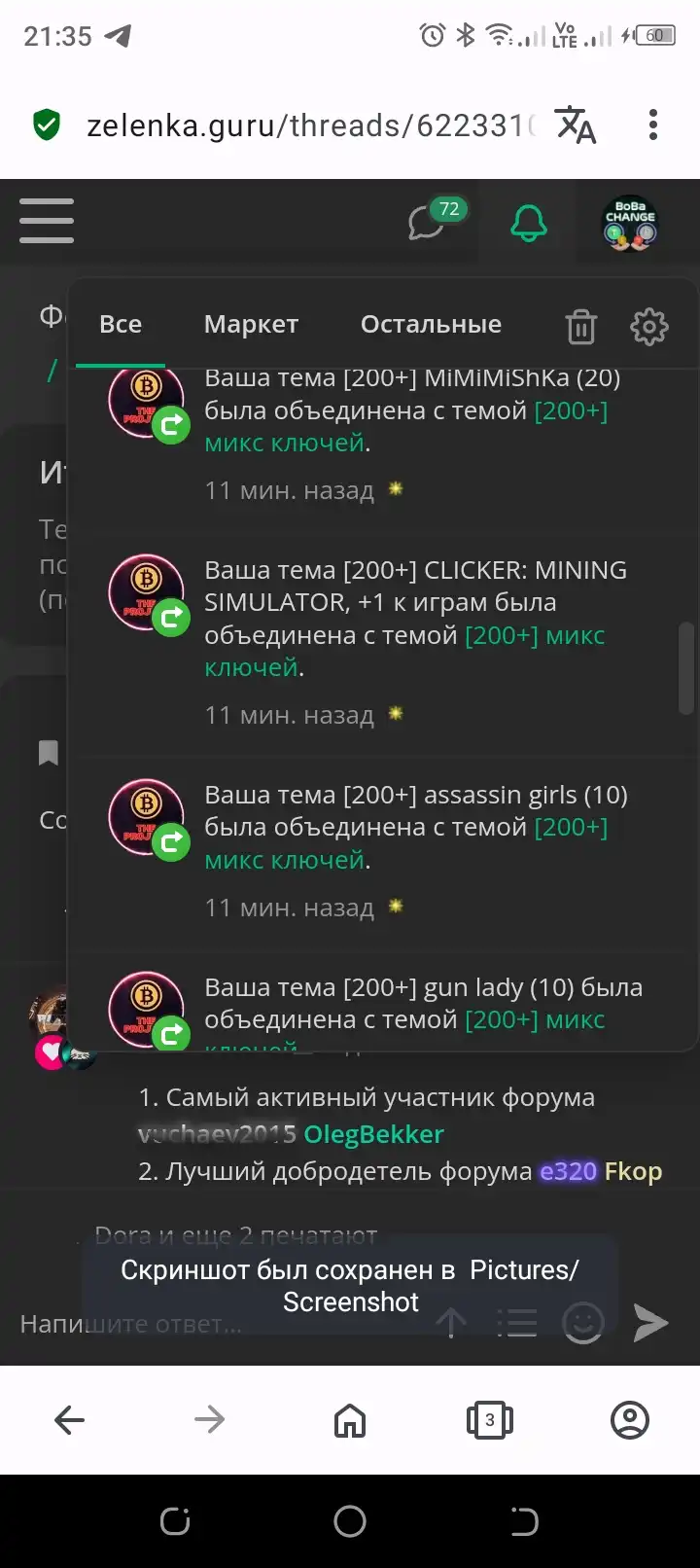This screenshot has height=1568, width=700.
Task: Open the assassin girls (10) notification
Action: click(x=387, y=851)
